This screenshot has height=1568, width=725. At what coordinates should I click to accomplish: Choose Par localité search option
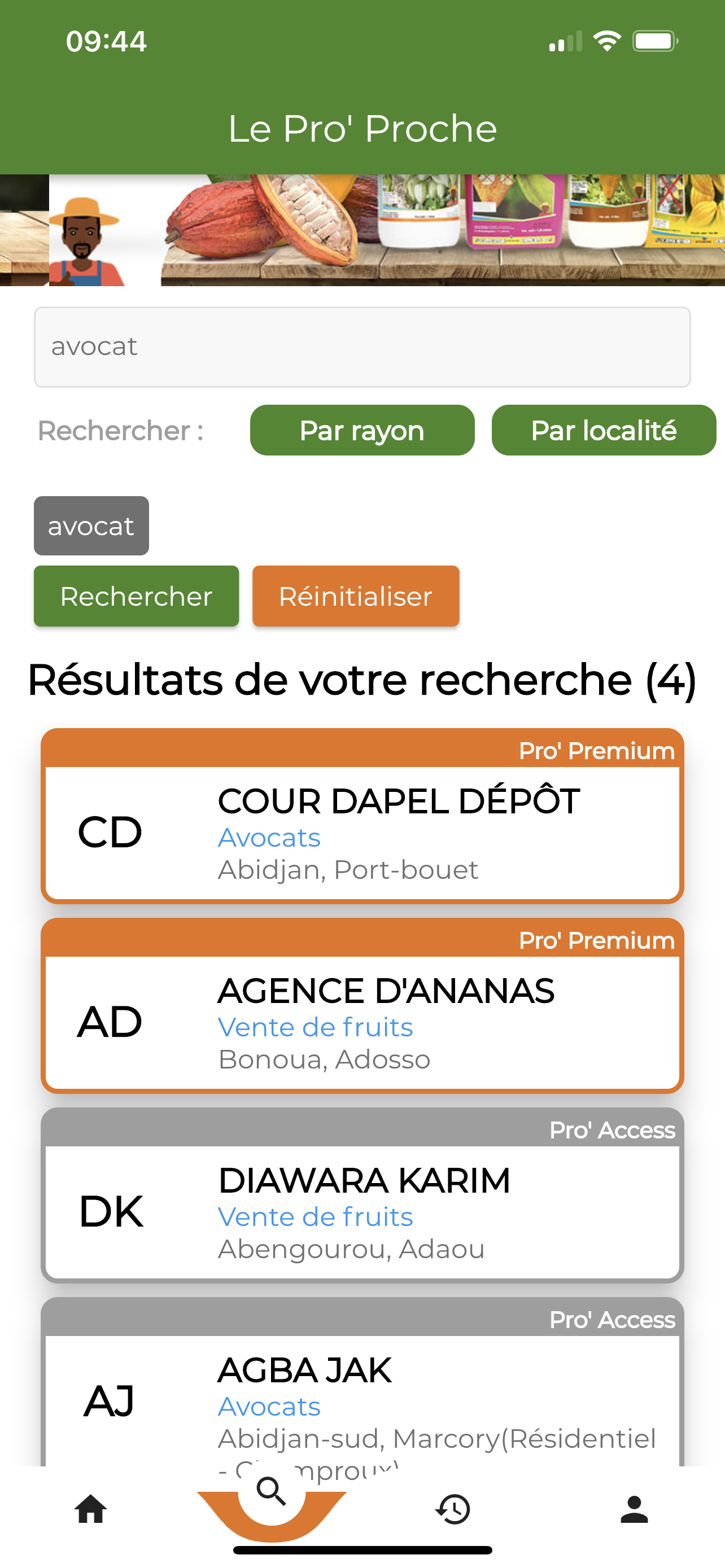coord(602,430)
